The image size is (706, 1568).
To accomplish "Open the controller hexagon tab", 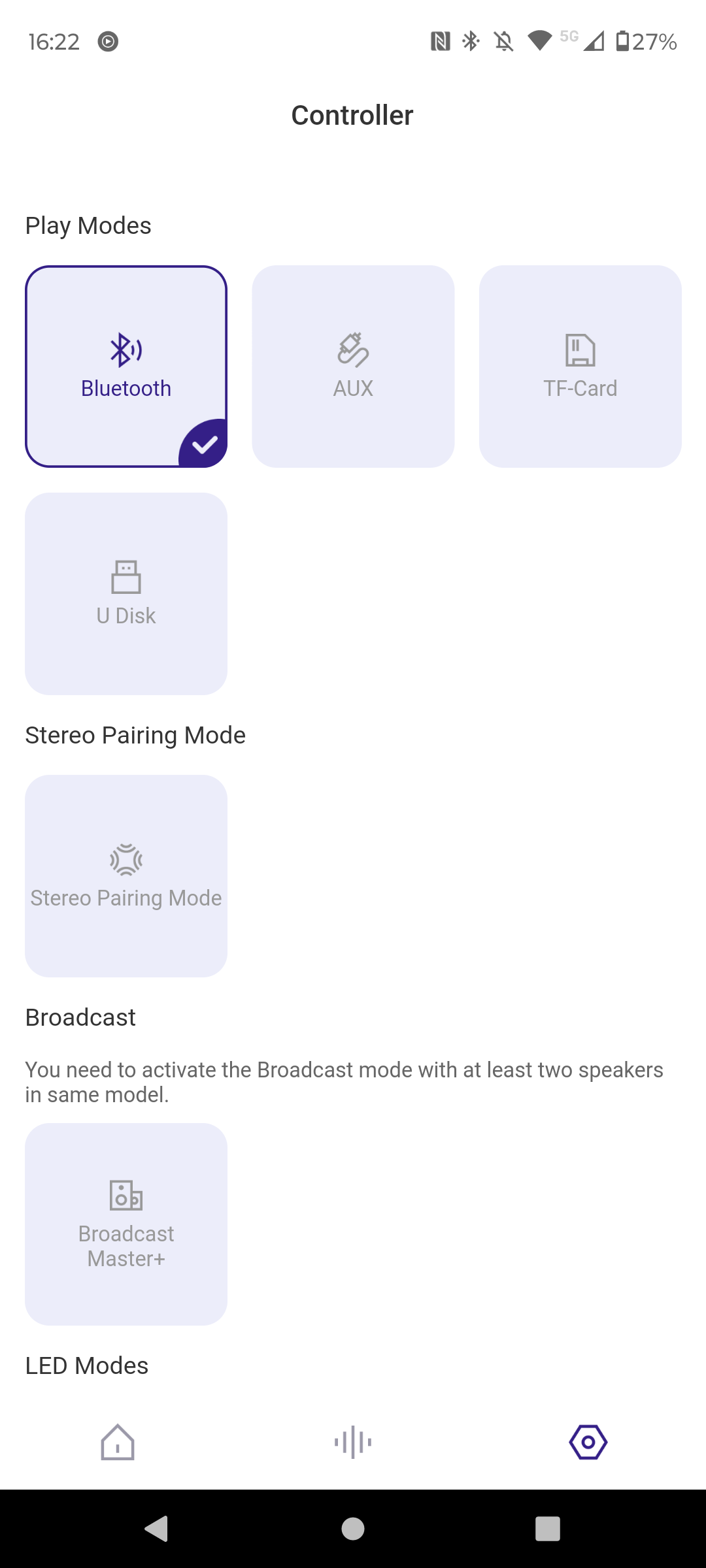I will [588, 1442].
